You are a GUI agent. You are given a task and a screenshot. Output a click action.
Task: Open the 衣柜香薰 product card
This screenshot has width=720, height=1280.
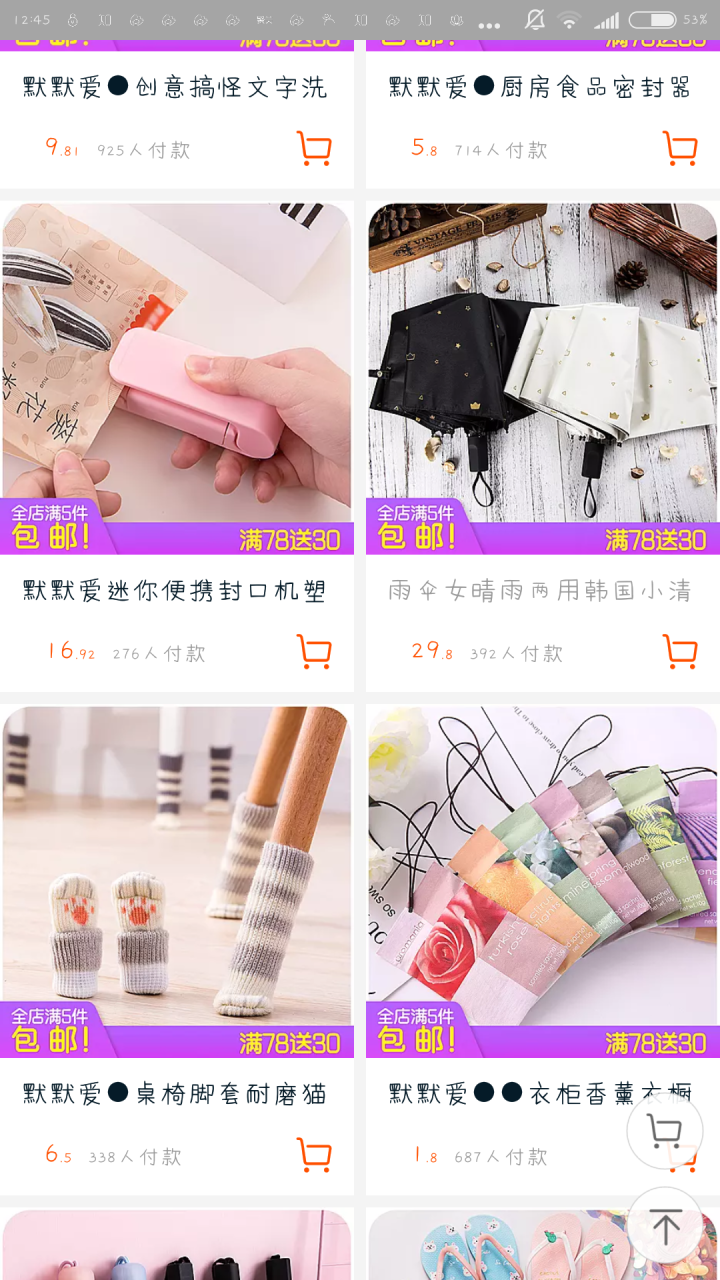542,880
